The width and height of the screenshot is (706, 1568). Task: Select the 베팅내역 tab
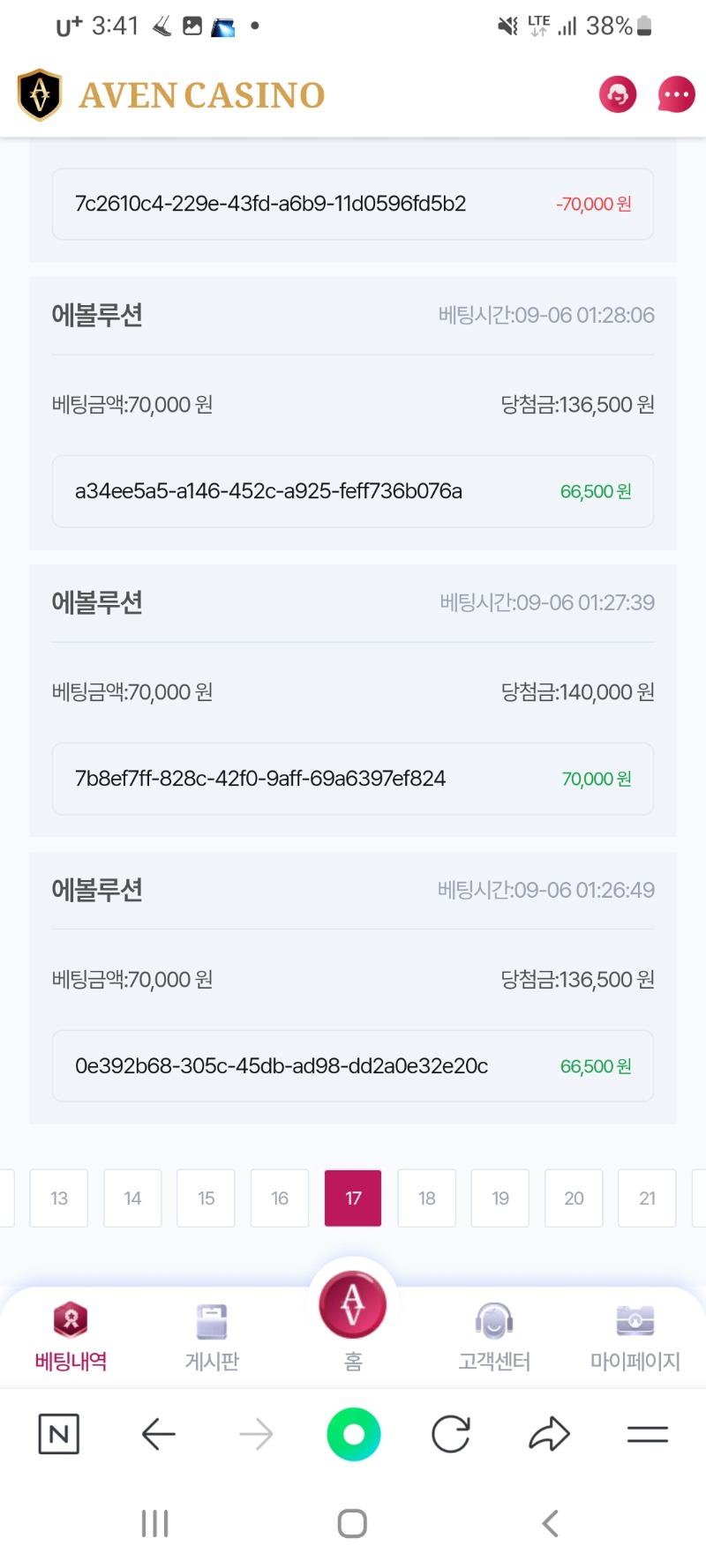pos(71,1337)
